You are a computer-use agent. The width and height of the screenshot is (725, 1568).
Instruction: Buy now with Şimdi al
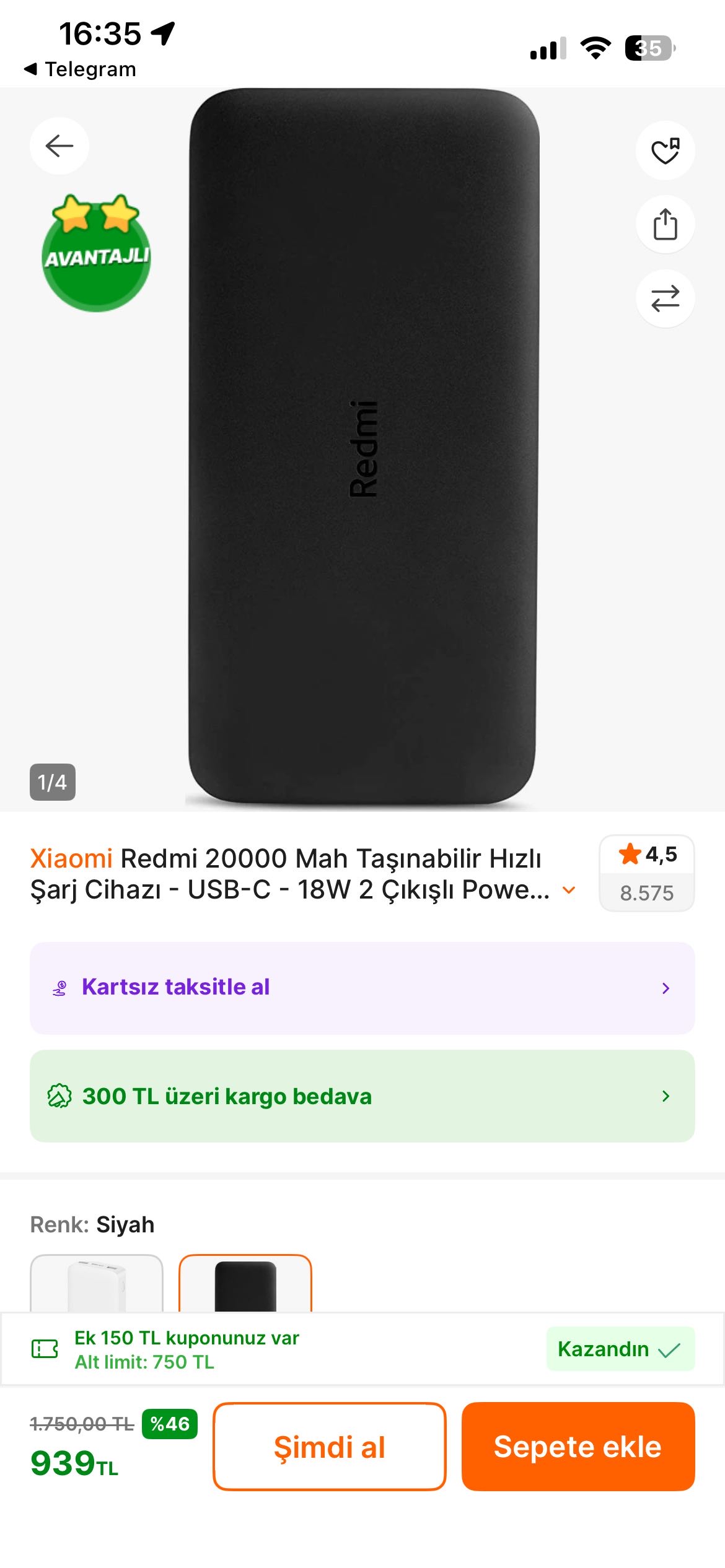point(329,1447)
